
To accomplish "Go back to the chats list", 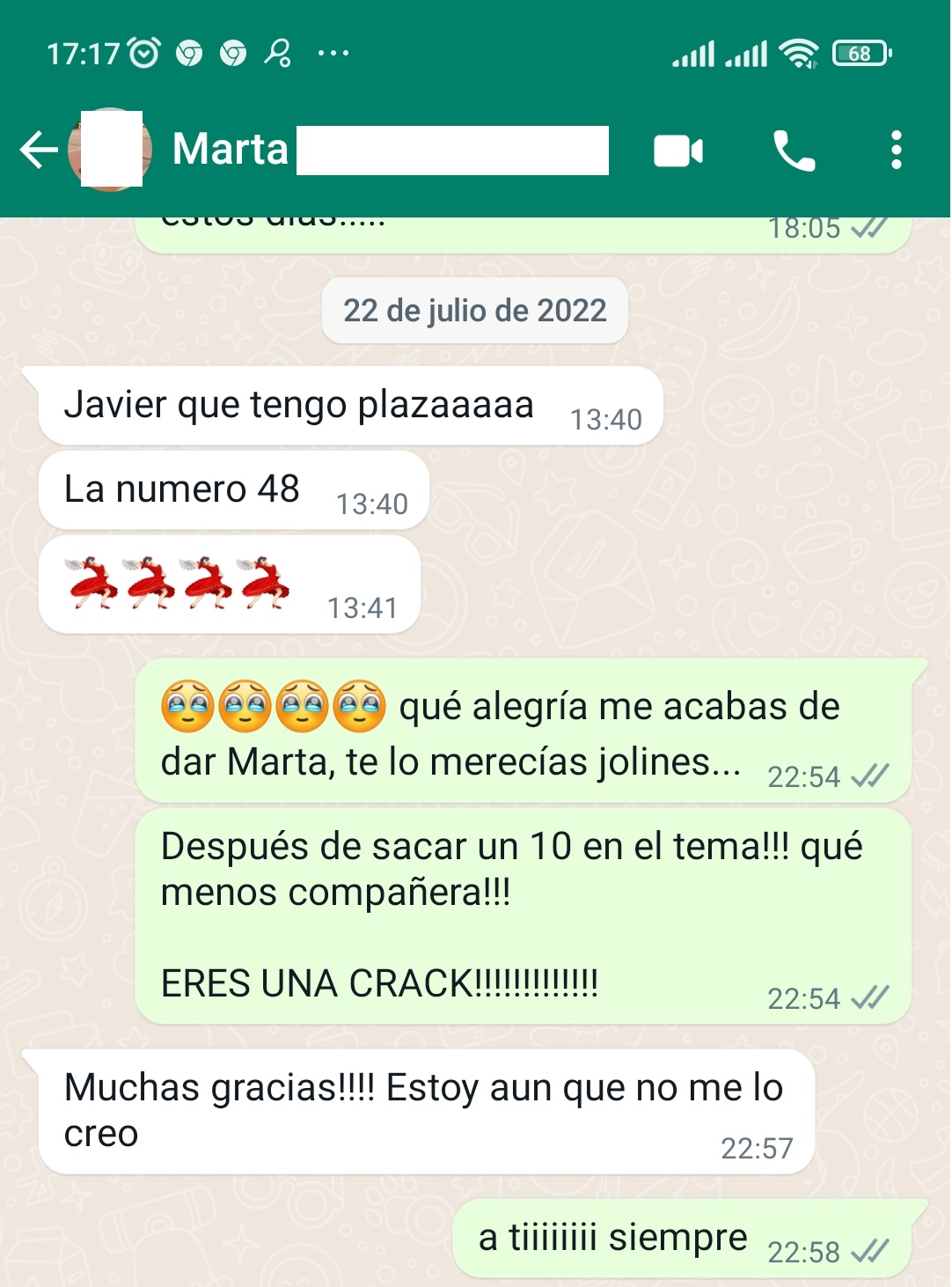I will point(39,150).
